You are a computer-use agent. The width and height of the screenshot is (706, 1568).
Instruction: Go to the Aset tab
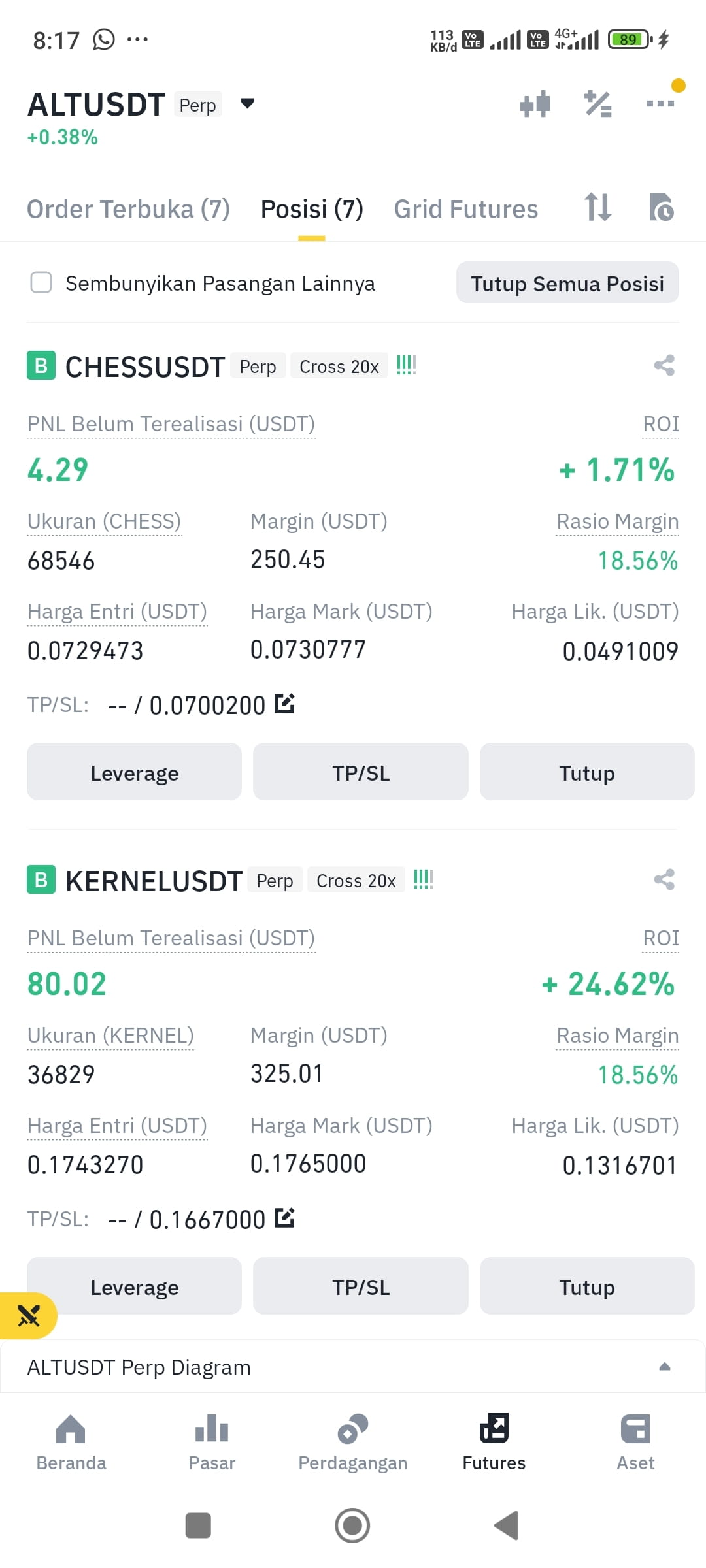tap(635, 1443)
